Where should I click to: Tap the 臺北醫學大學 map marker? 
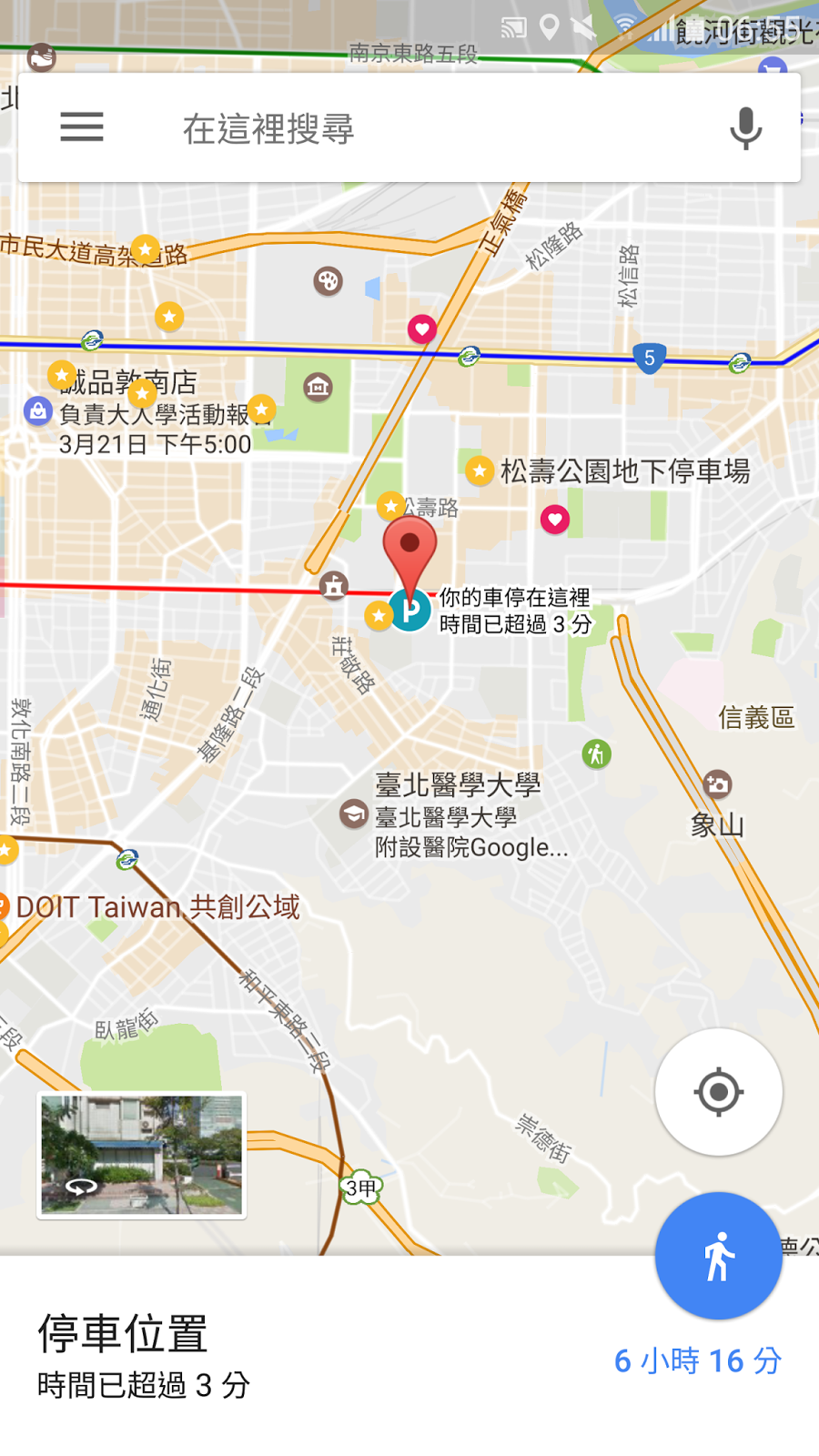(353, 814)
